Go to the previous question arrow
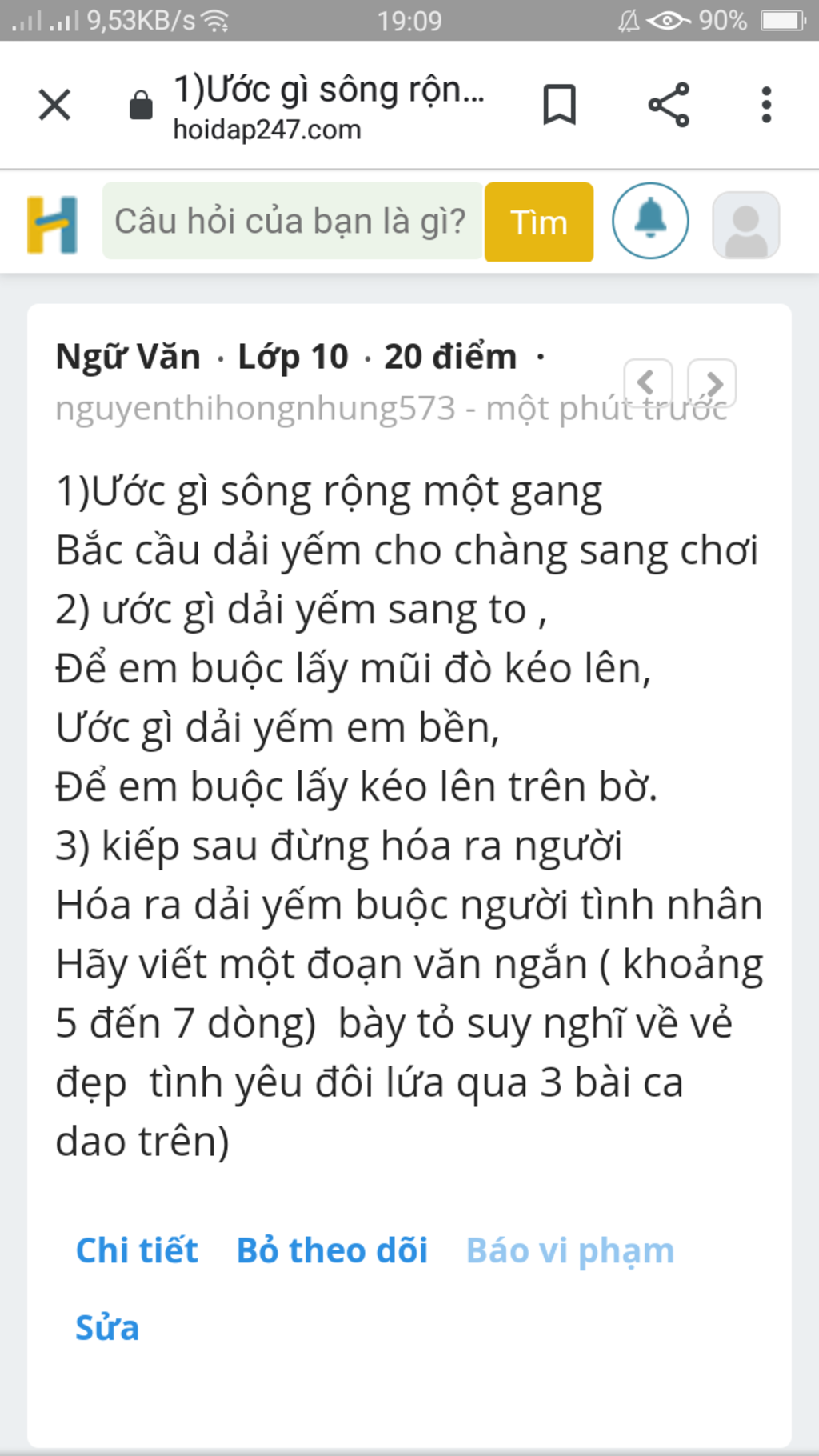 pyautogui.click(x=647, y=382)
